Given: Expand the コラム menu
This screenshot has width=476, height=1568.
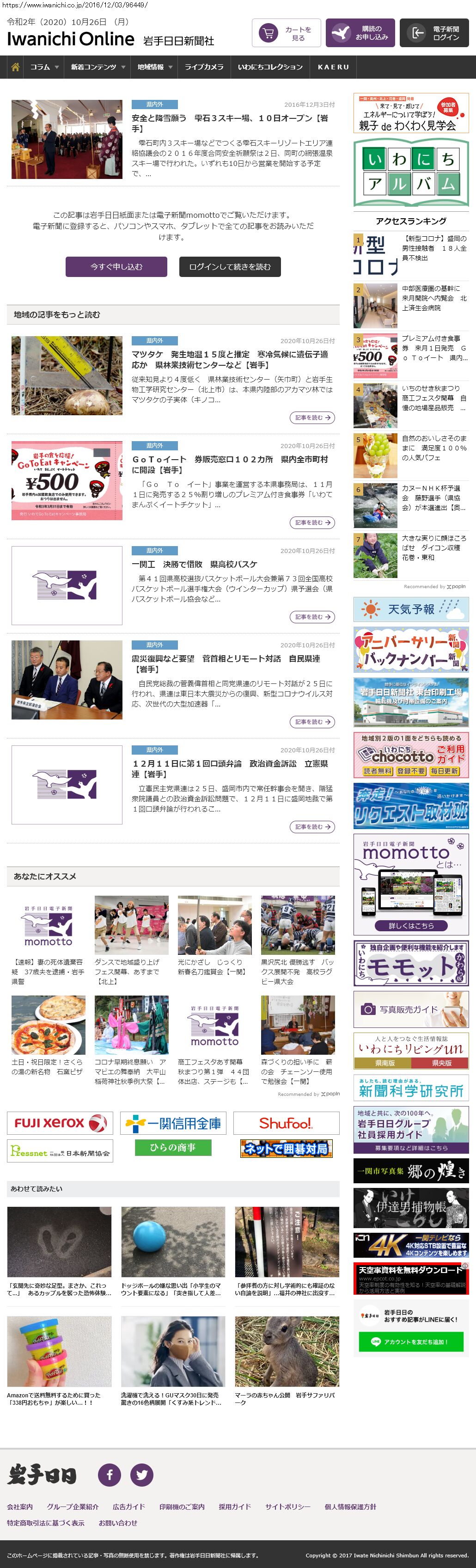Looking at the screenshot, I should 44,67.
